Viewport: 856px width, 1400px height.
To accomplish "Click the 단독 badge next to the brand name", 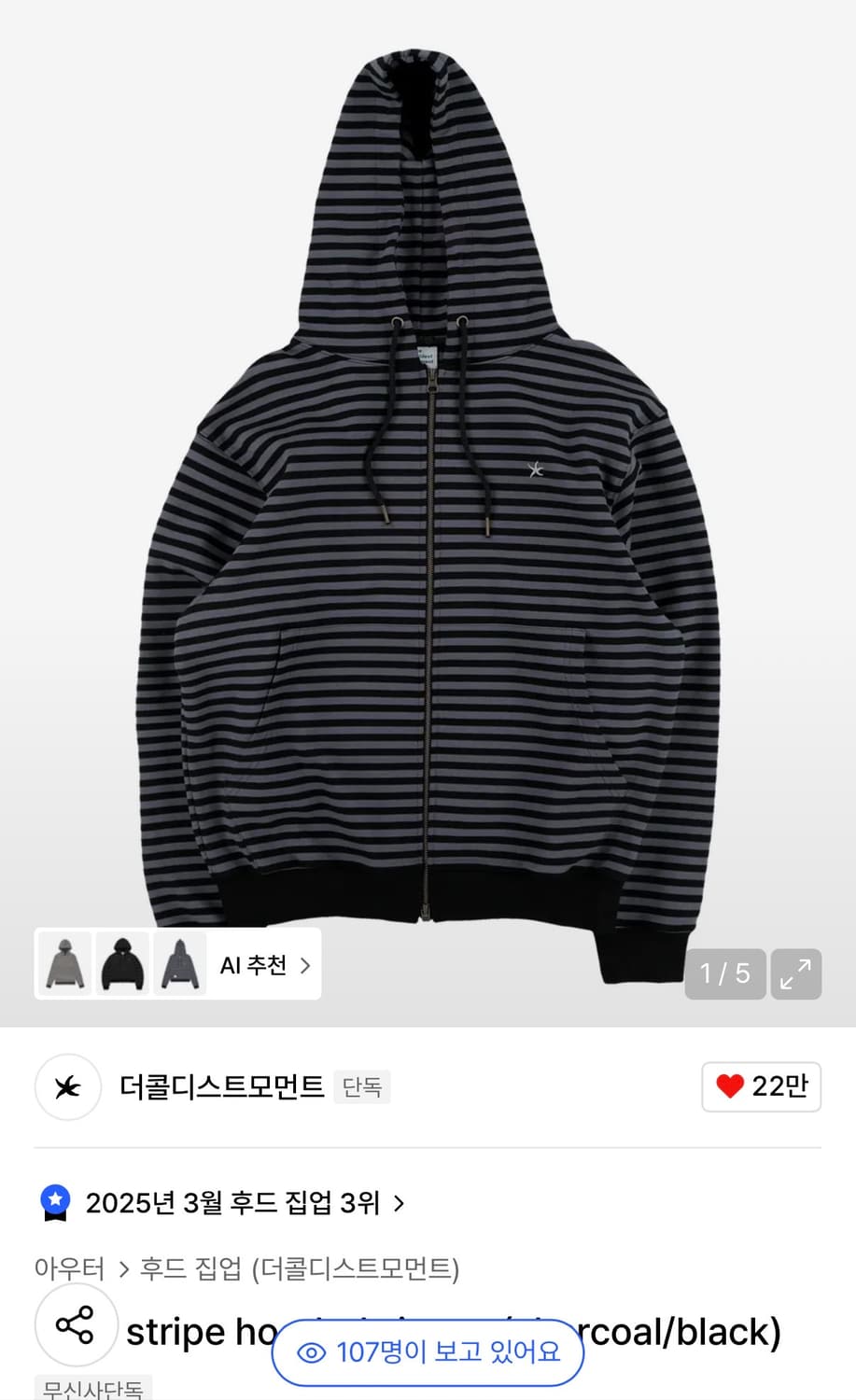I will (362, 1088).
